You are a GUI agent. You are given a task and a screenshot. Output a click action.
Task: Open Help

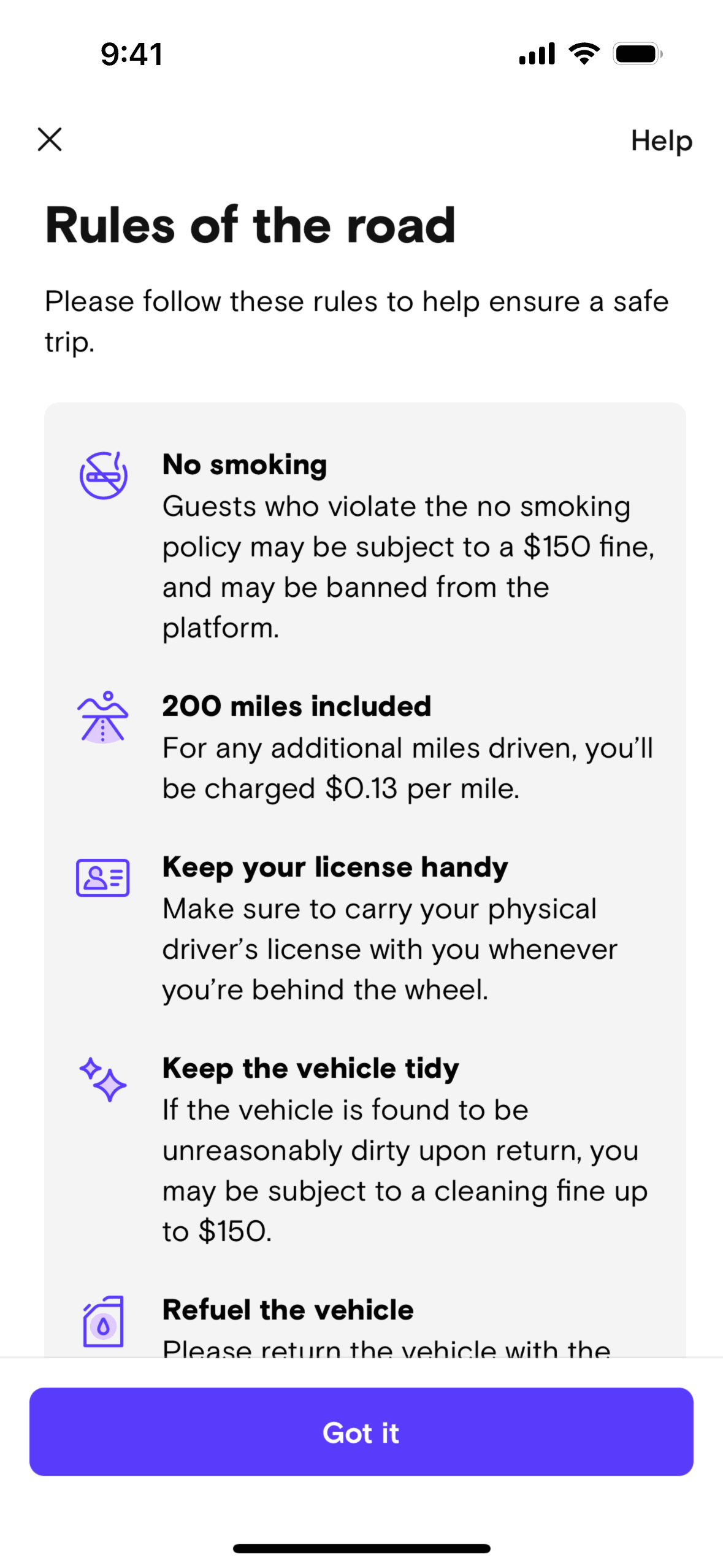pyautogui.click(x=661, y=141)
